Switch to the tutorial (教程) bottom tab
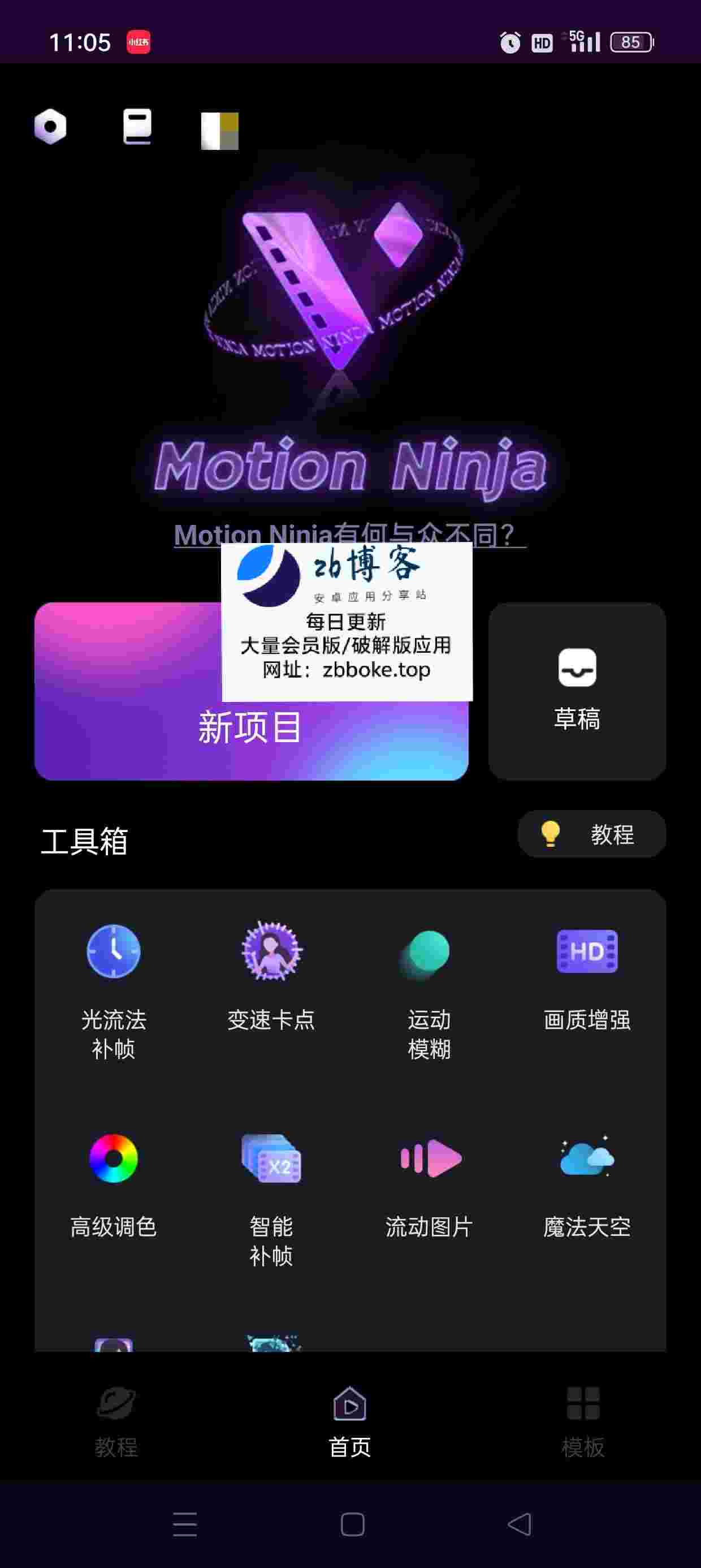The height and width of the screenshot is (1568, 701). click(x=116, y=1422)
